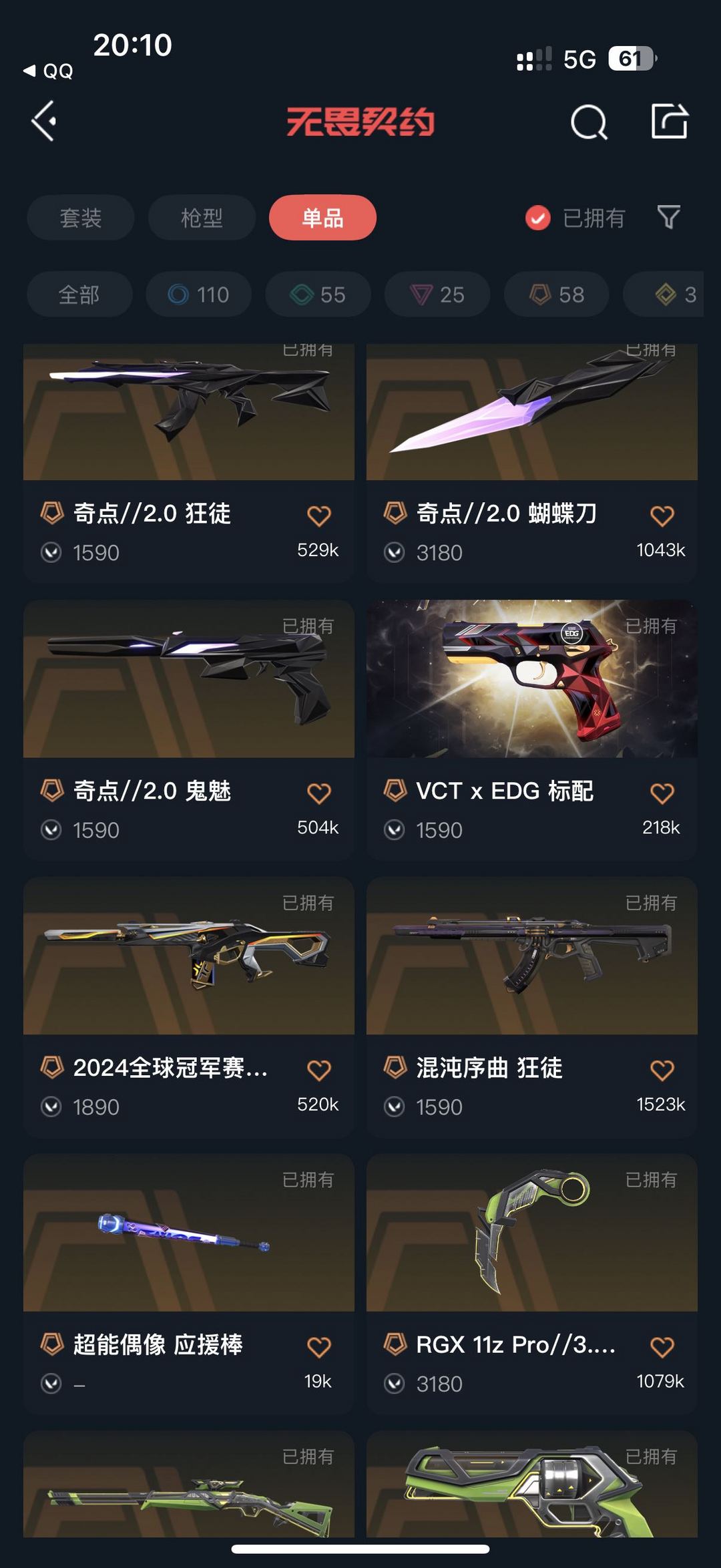Open the 奇点//2.0 狂徒 skin card
This screenshot has height=1568, width=721.
(x=188, y=427)
